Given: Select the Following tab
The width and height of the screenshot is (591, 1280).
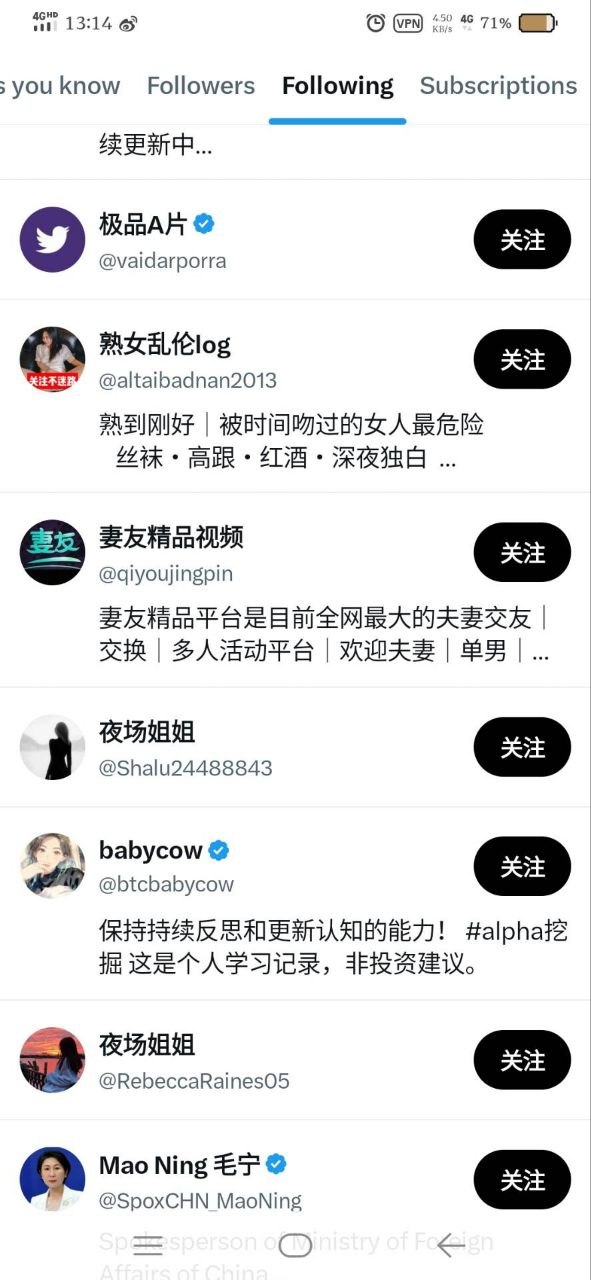Looking at the screenshot, I should 338,86.
